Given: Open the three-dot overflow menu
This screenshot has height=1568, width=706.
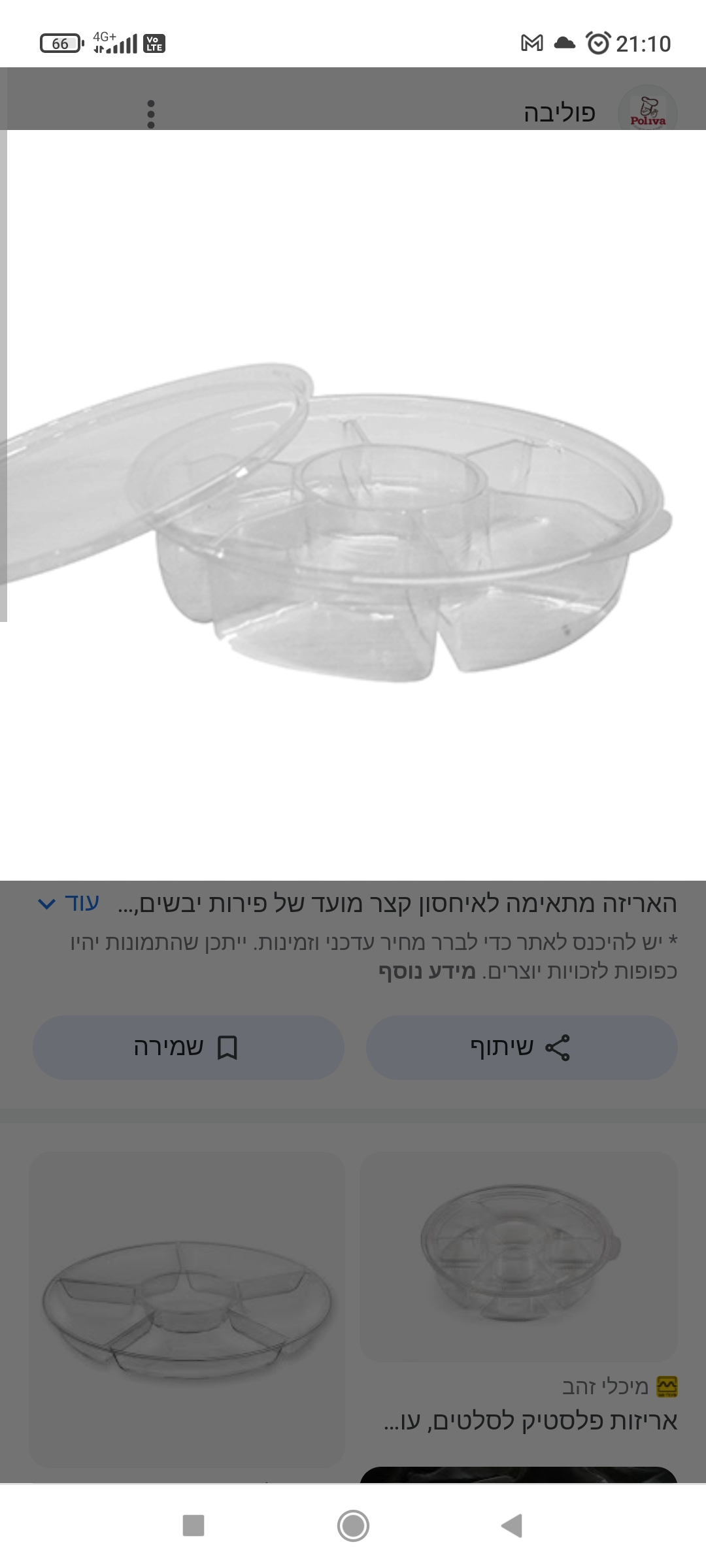Looking at the screenshot, I should (x=151, y=114).
